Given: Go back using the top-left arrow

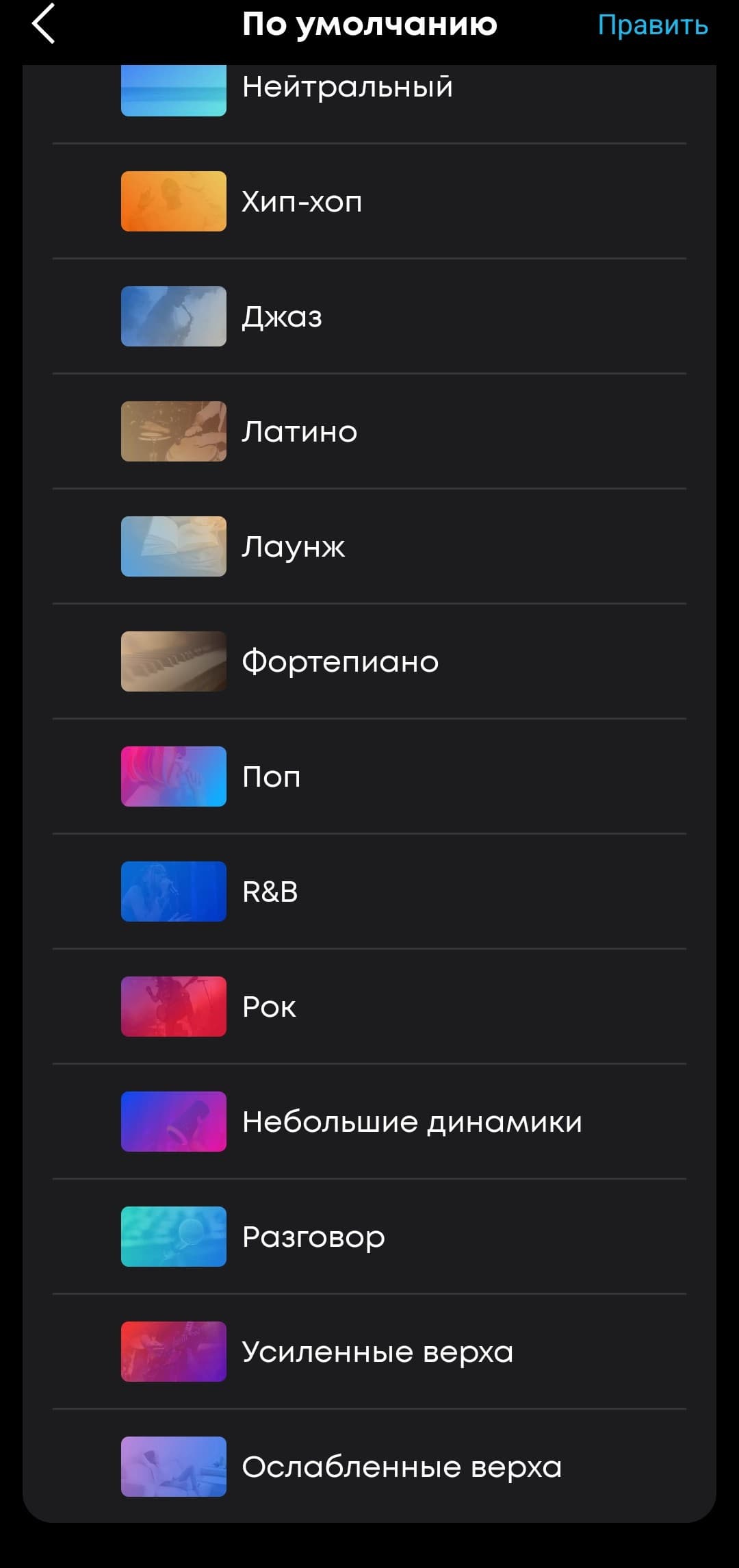Looking at the screenshot, I should click(43, 25).
